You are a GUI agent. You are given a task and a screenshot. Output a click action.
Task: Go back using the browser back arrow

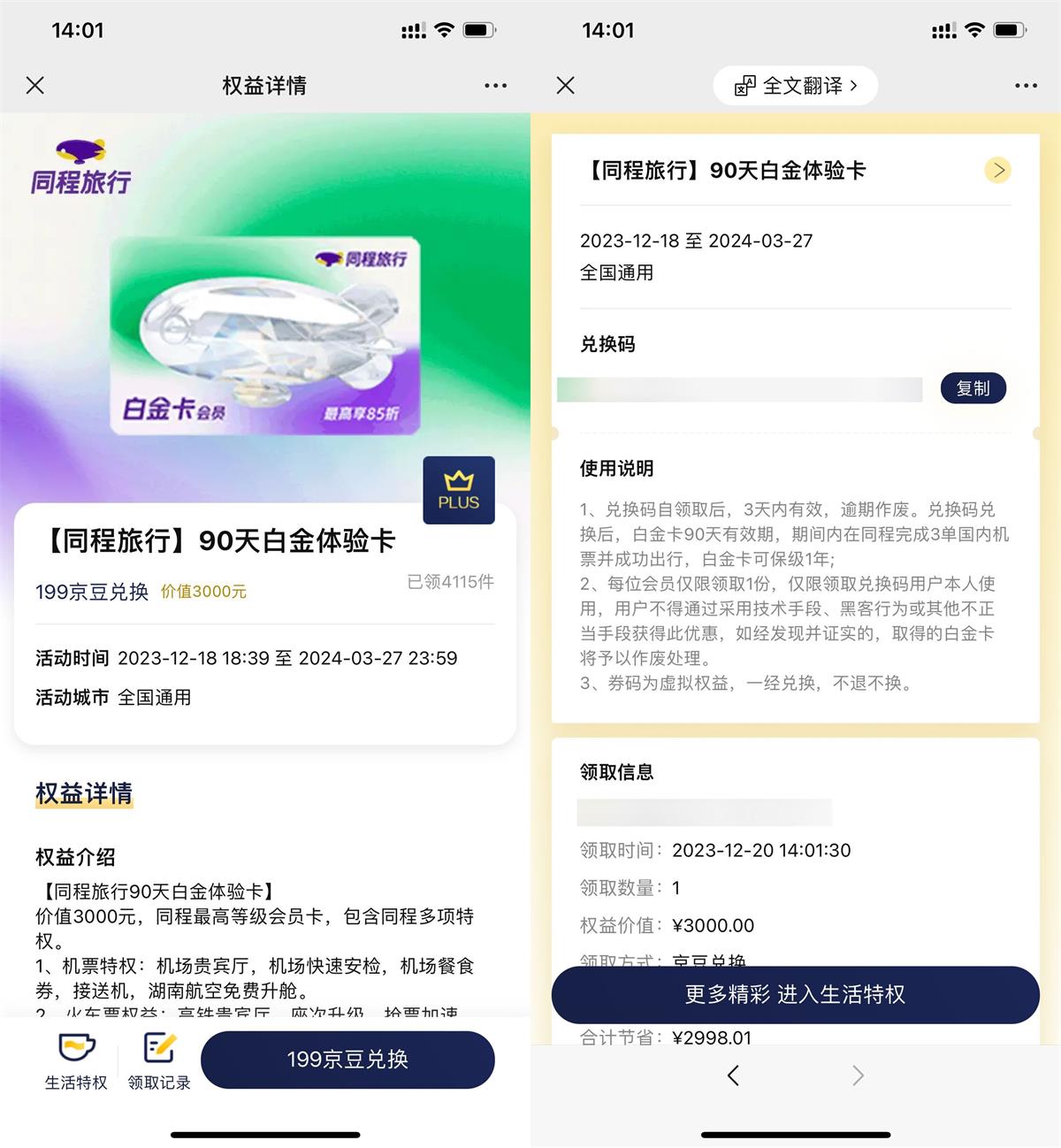733,1075
